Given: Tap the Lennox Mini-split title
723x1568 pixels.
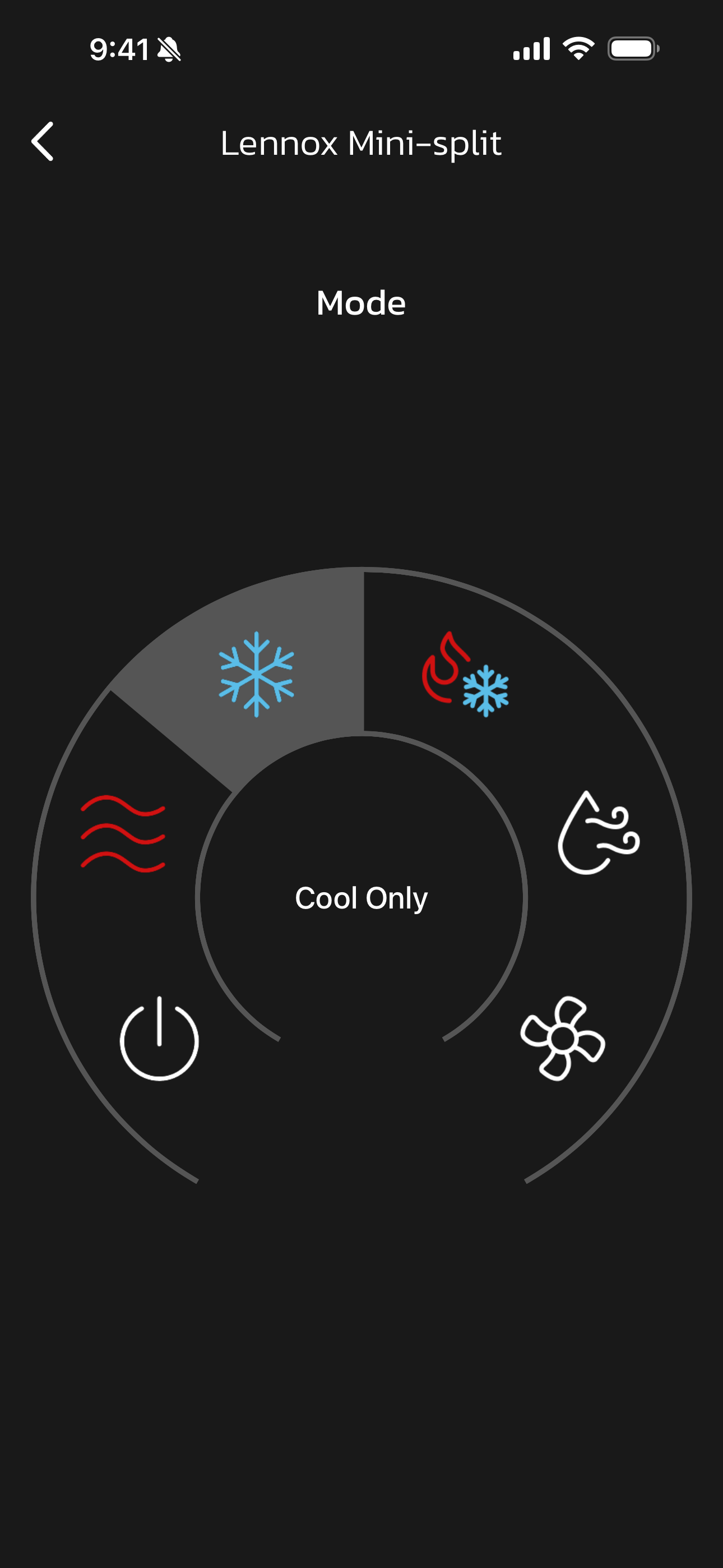Looking at the screenshot, I should 361,144.
